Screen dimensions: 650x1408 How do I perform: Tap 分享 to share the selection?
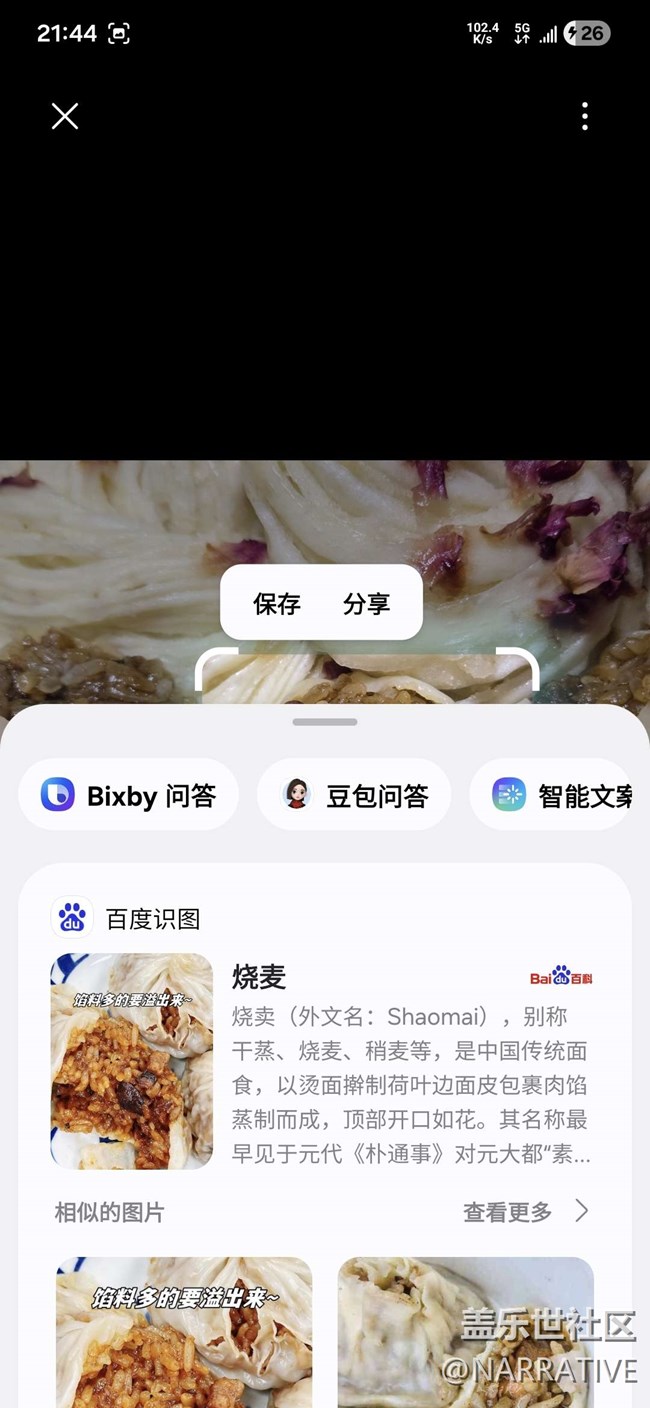[x=366, y=603]
